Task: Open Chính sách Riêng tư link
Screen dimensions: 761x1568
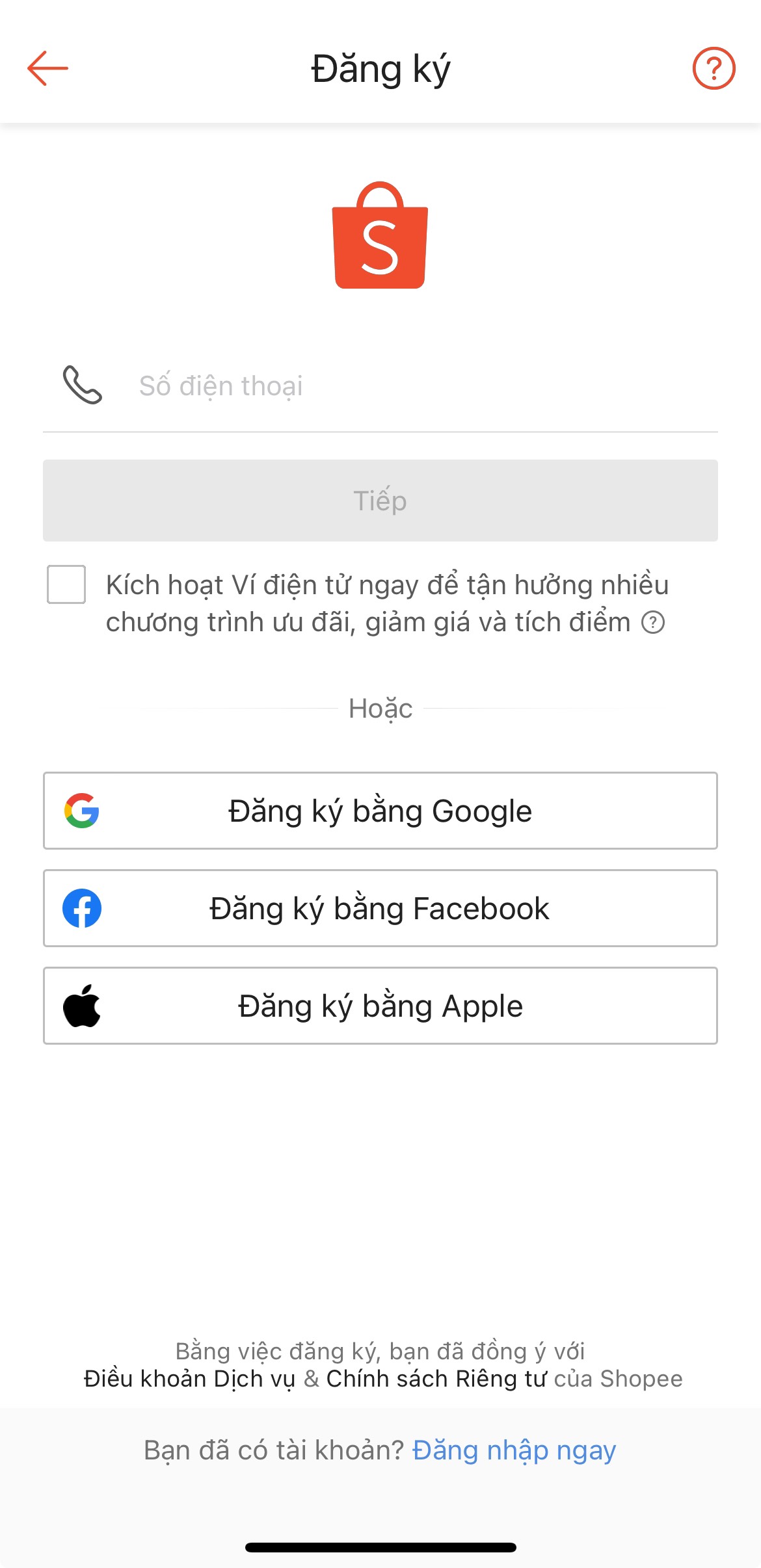Action: tap(436, 1379)
